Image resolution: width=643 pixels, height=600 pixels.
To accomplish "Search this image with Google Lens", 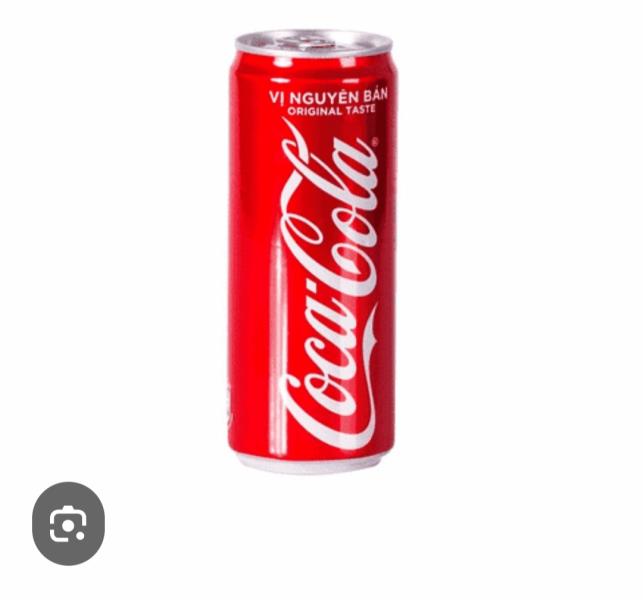I will (68, 523).
